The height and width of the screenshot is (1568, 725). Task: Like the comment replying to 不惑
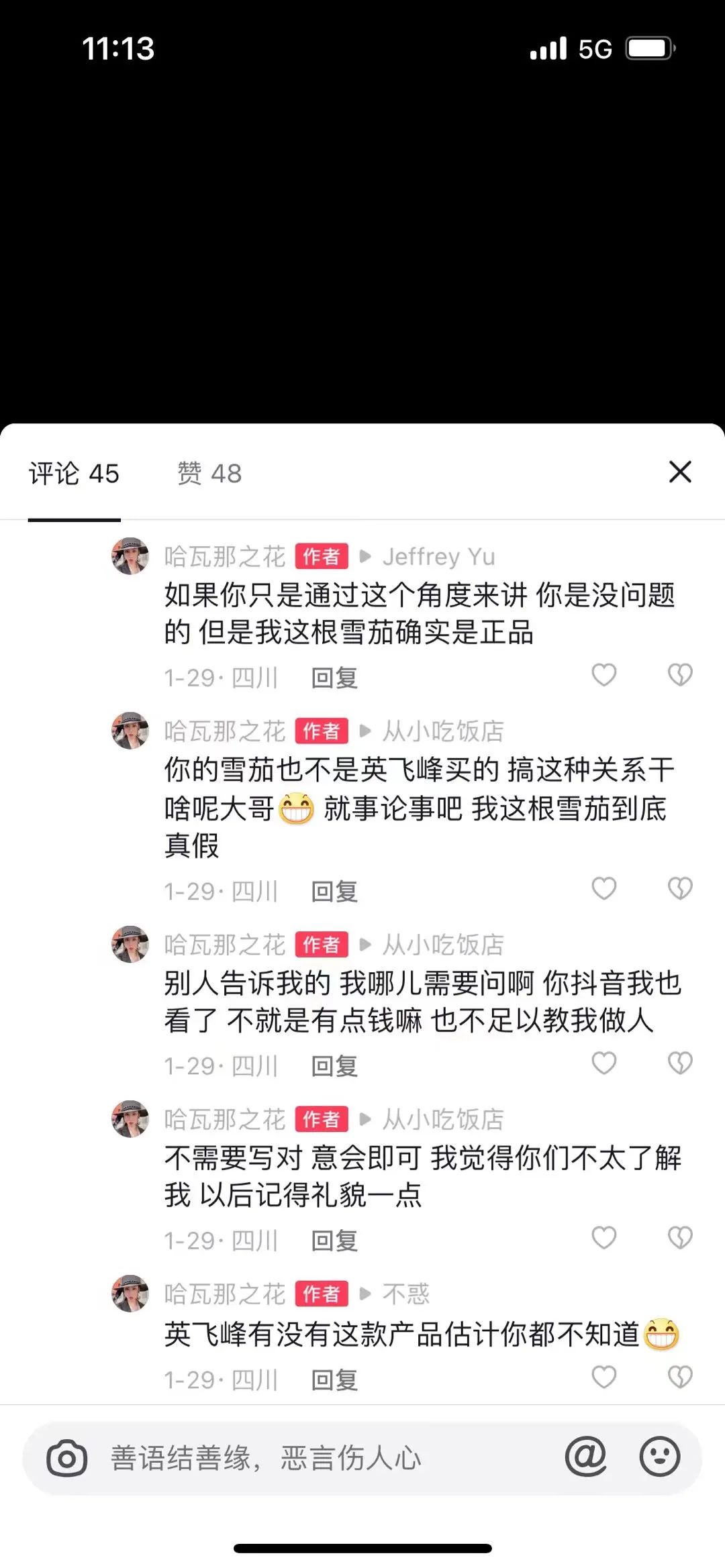click(603, 1377)
